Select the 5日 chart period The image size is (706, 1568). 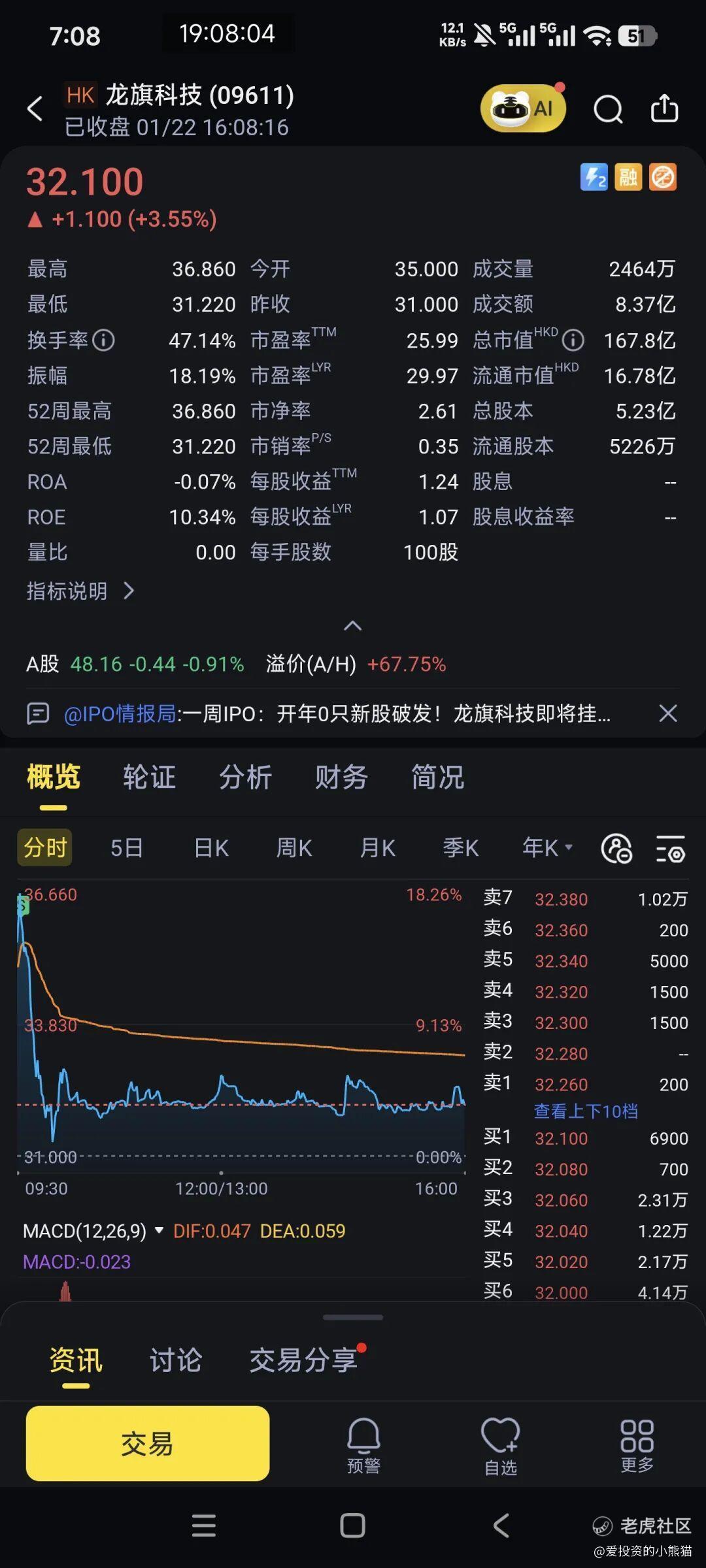click(126, 848)
